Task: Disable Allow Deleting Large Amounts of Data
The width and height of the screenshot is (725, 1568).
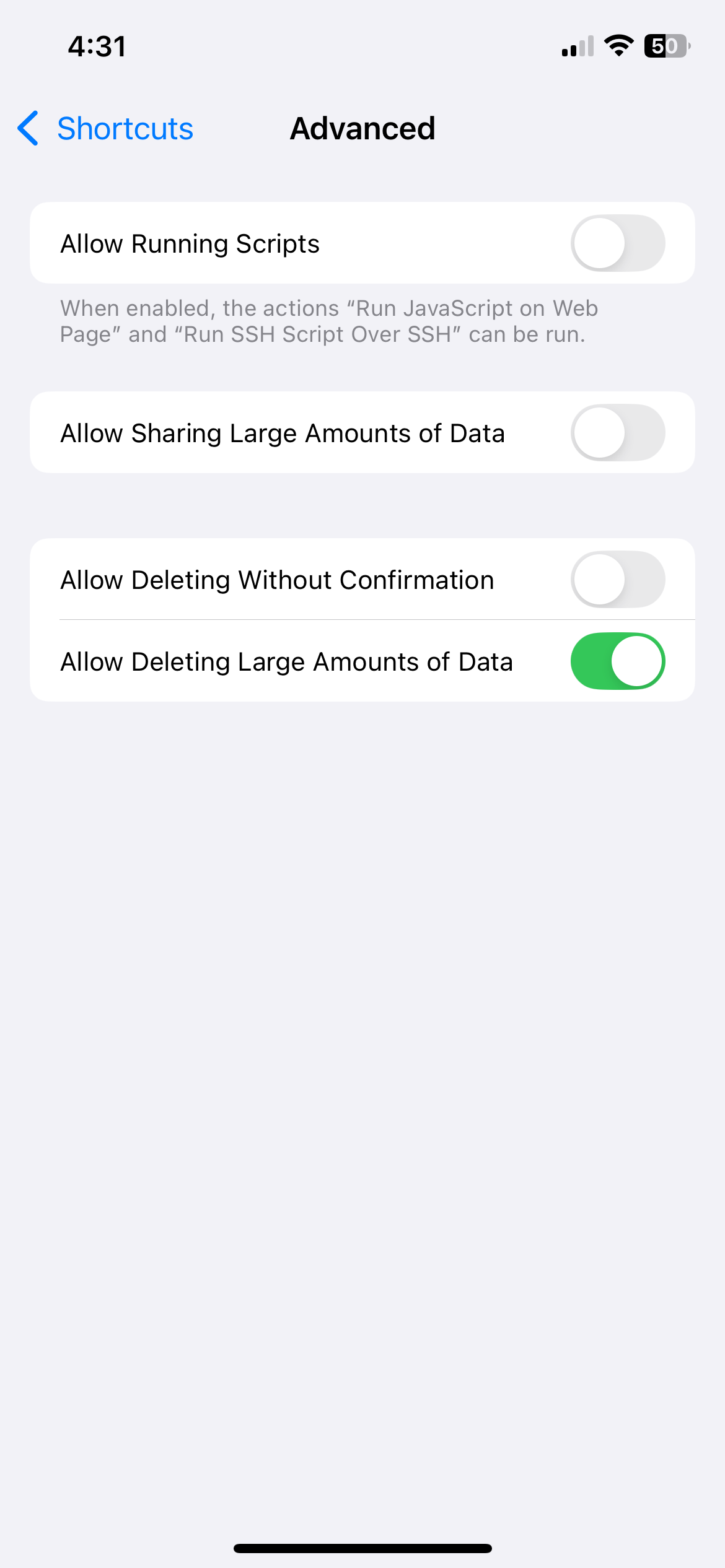Action: click(617, 661)
